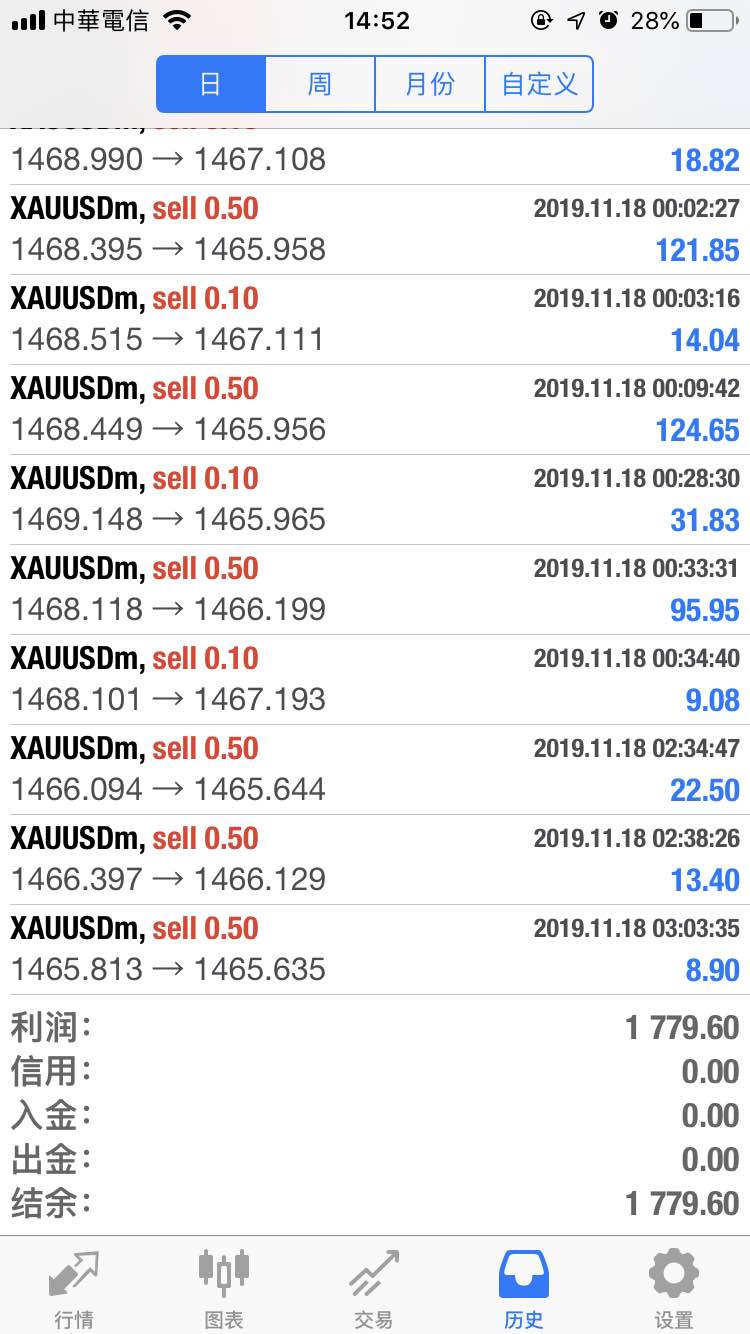The height and width of the screenshot is (1334, 750).
Task: Open the sell trade with profit 14.04
Action: tap(375, 320)
